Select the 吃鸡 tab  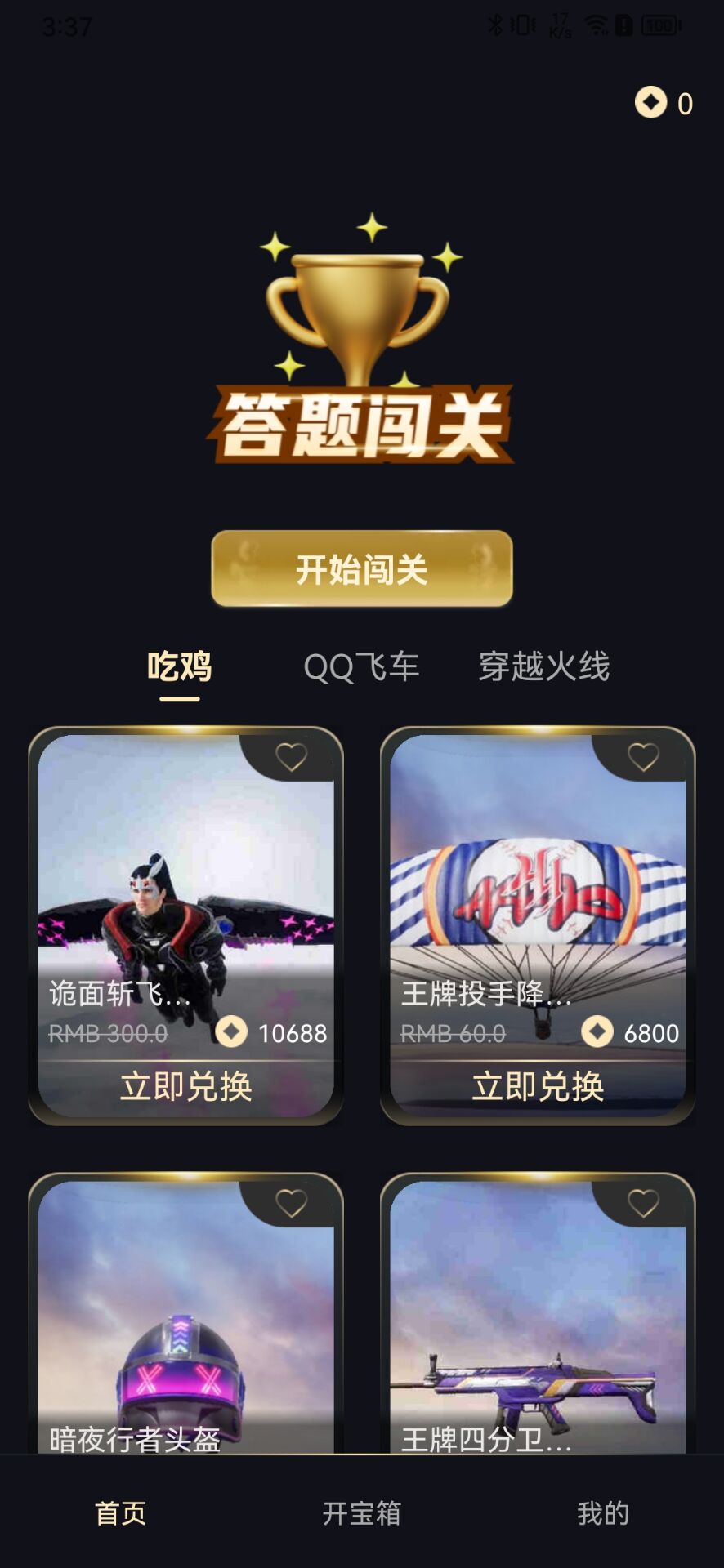pos(179,666)
